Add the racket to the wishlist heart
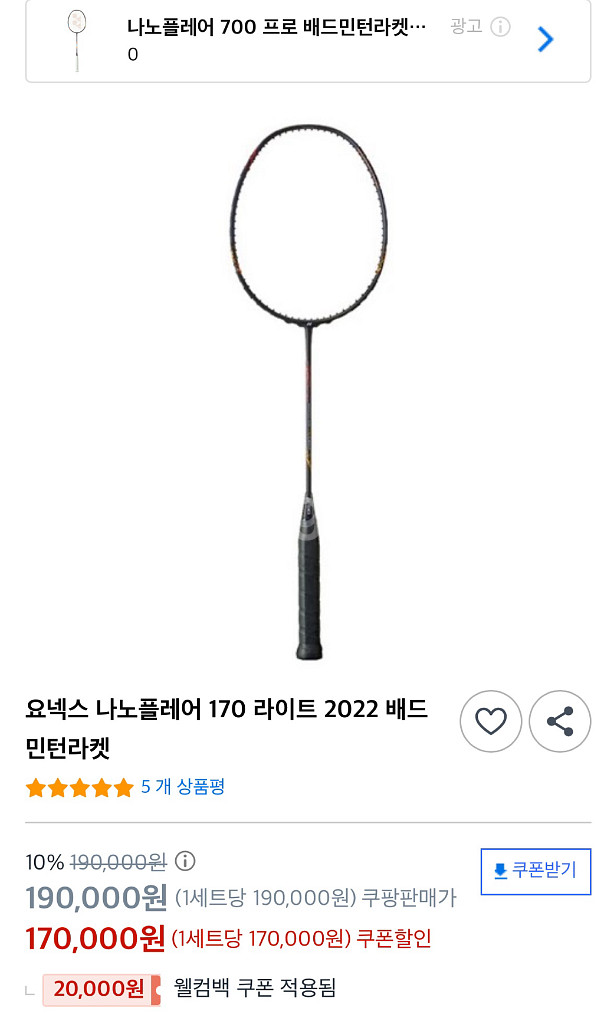The width and height of the screenshot is (604, 1024). tap(490, 721)
